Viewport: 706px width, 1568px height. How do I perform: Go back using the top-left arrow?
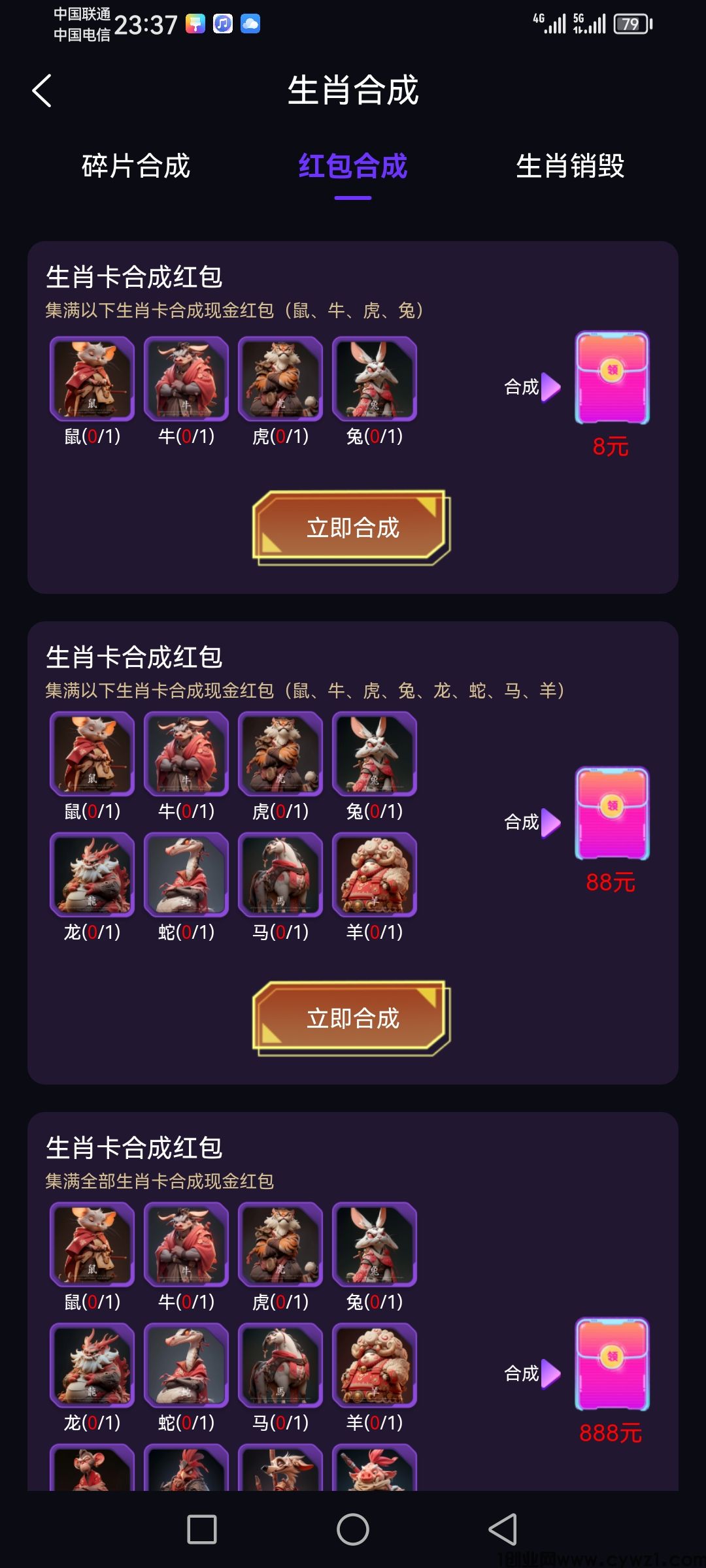coord(42,91)
